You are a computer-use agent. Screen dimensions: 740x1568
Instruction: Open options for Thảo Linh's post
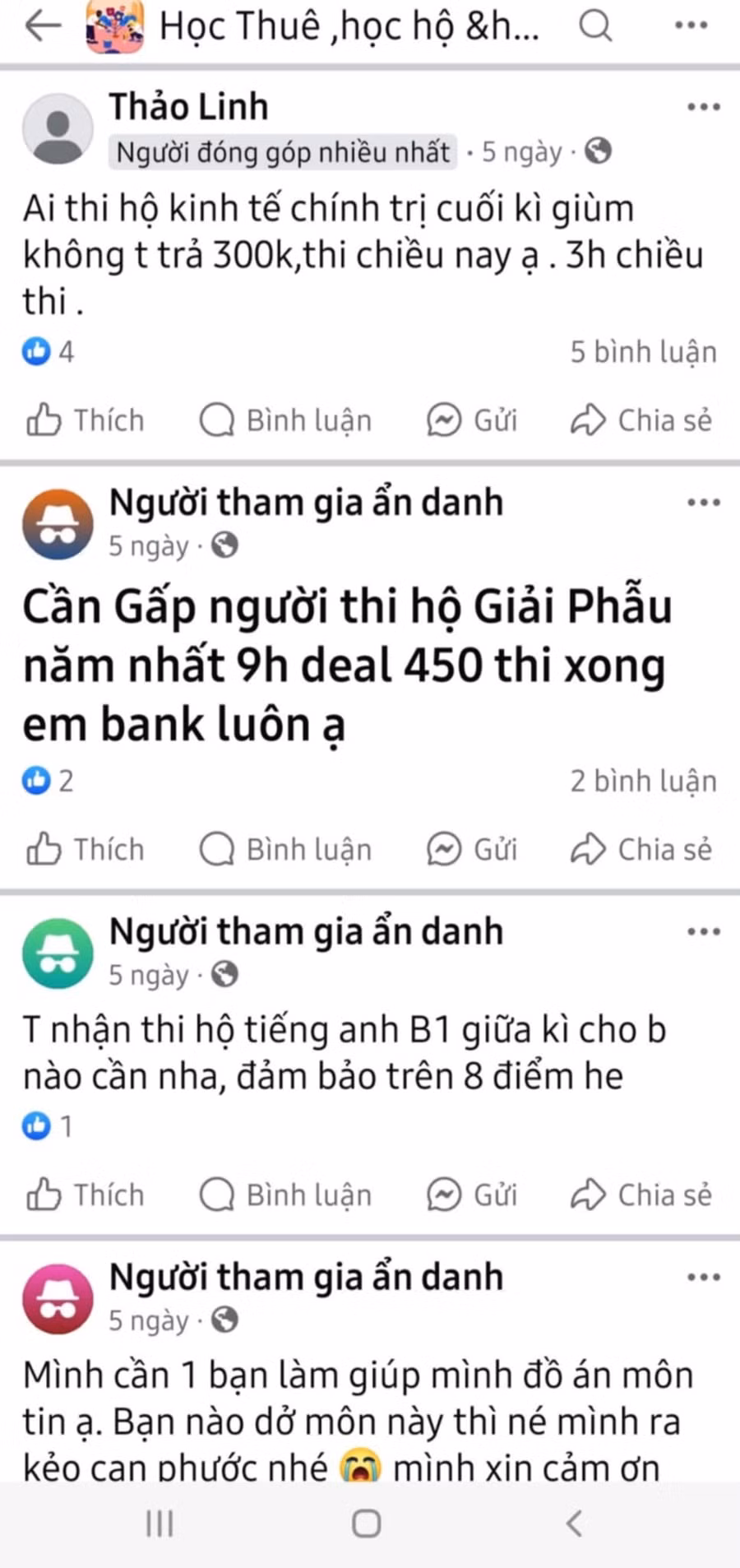[x=704, y=107]
